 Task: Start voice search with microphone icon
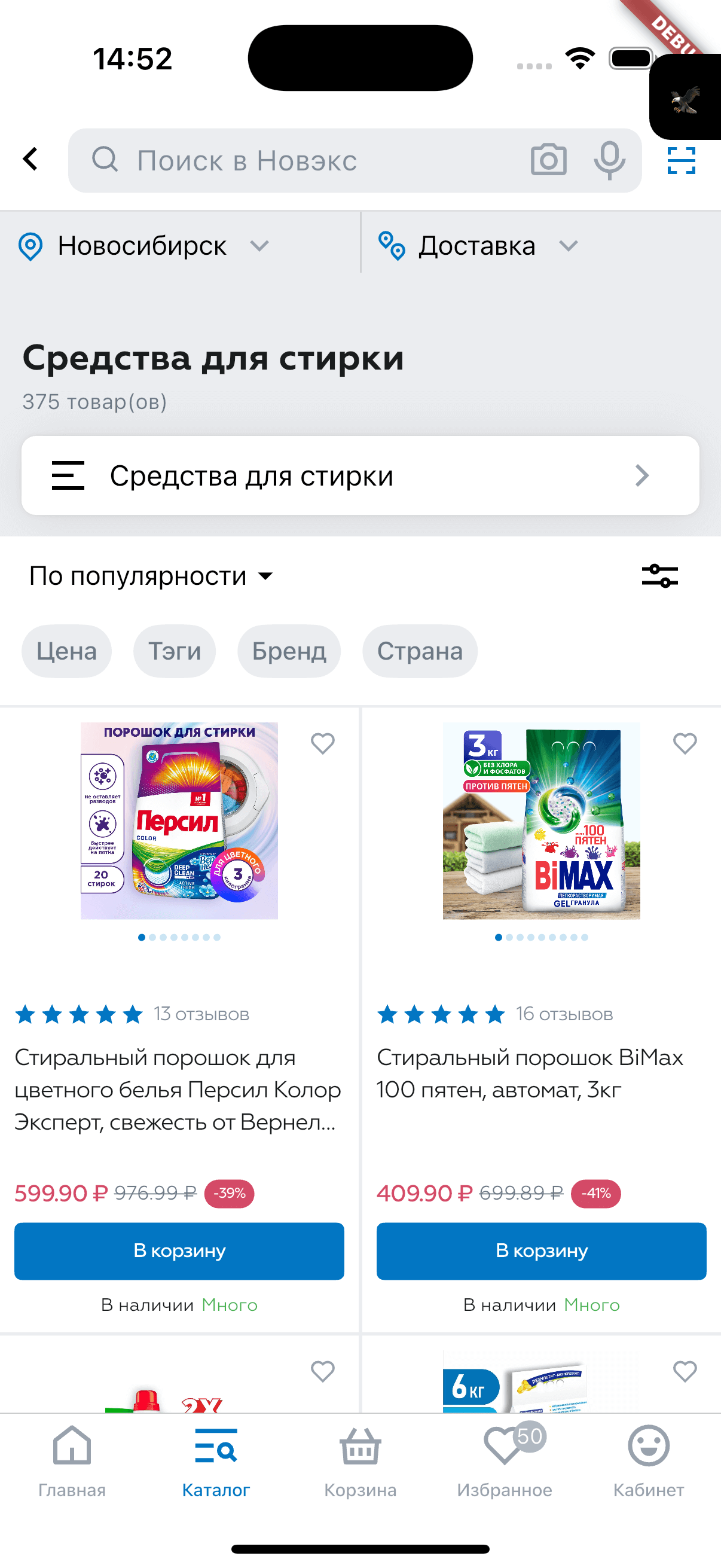609,160
